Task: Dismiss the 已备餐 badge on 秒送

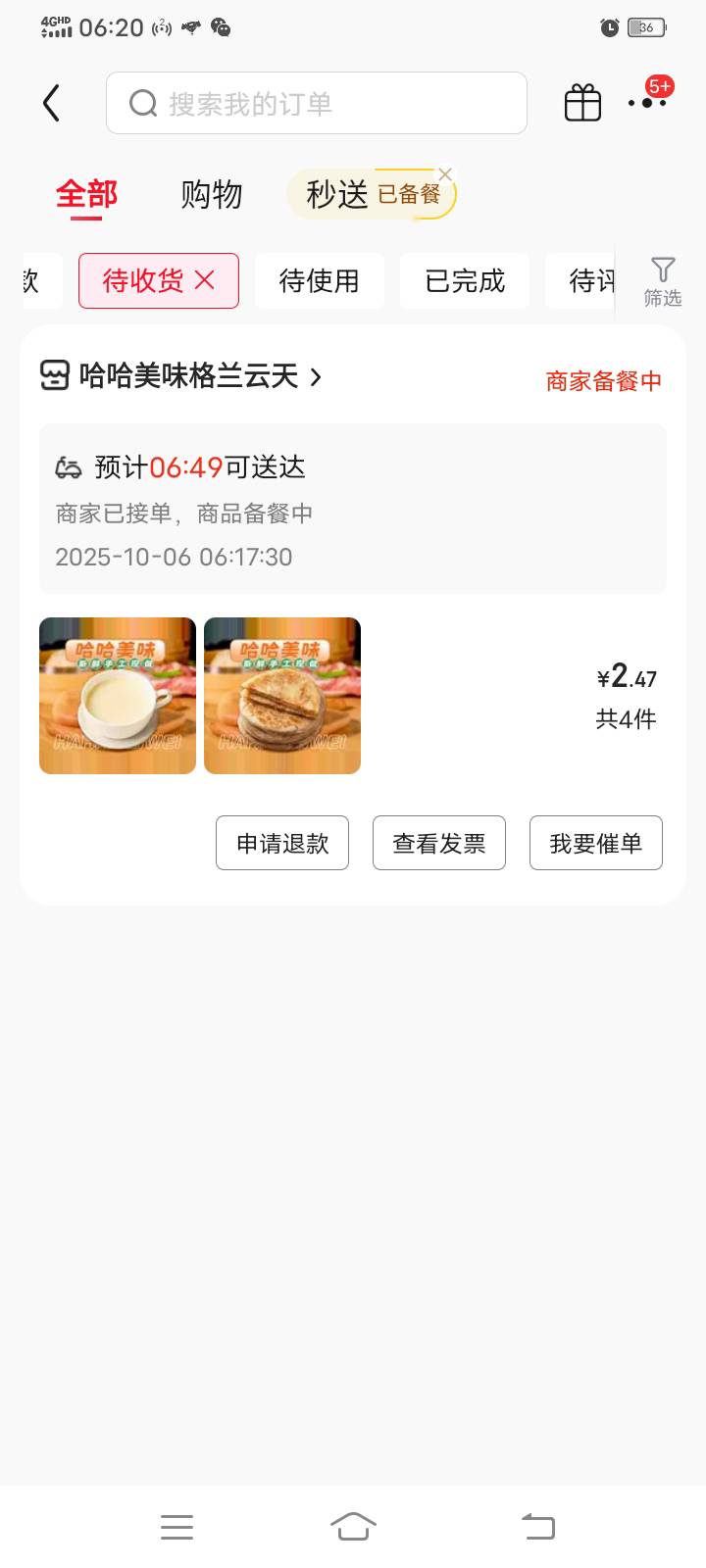Action: coord(445,174)
